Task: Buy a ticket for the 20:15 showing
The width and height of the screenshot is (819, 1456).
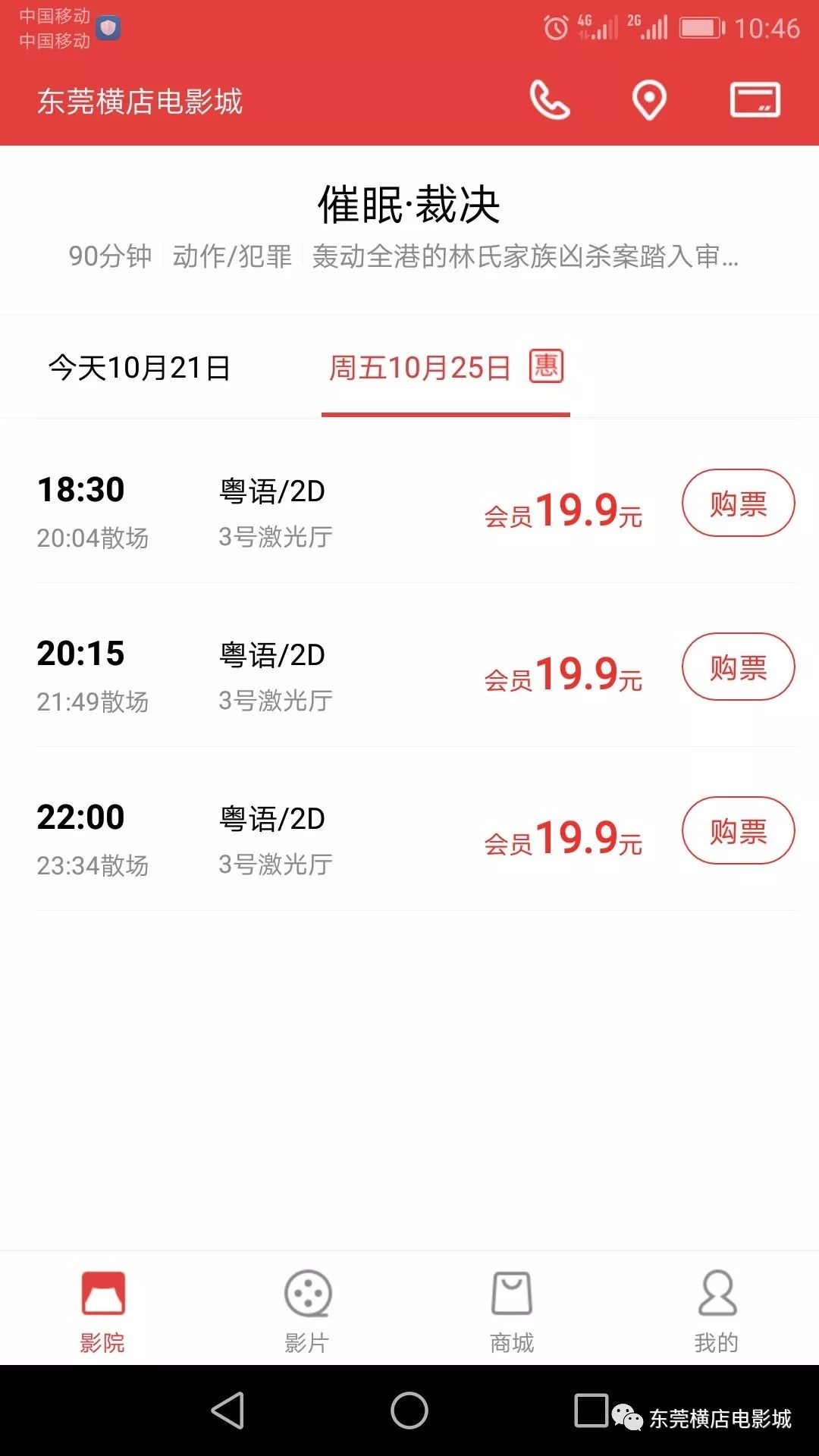Action: [x=739, y=667]
